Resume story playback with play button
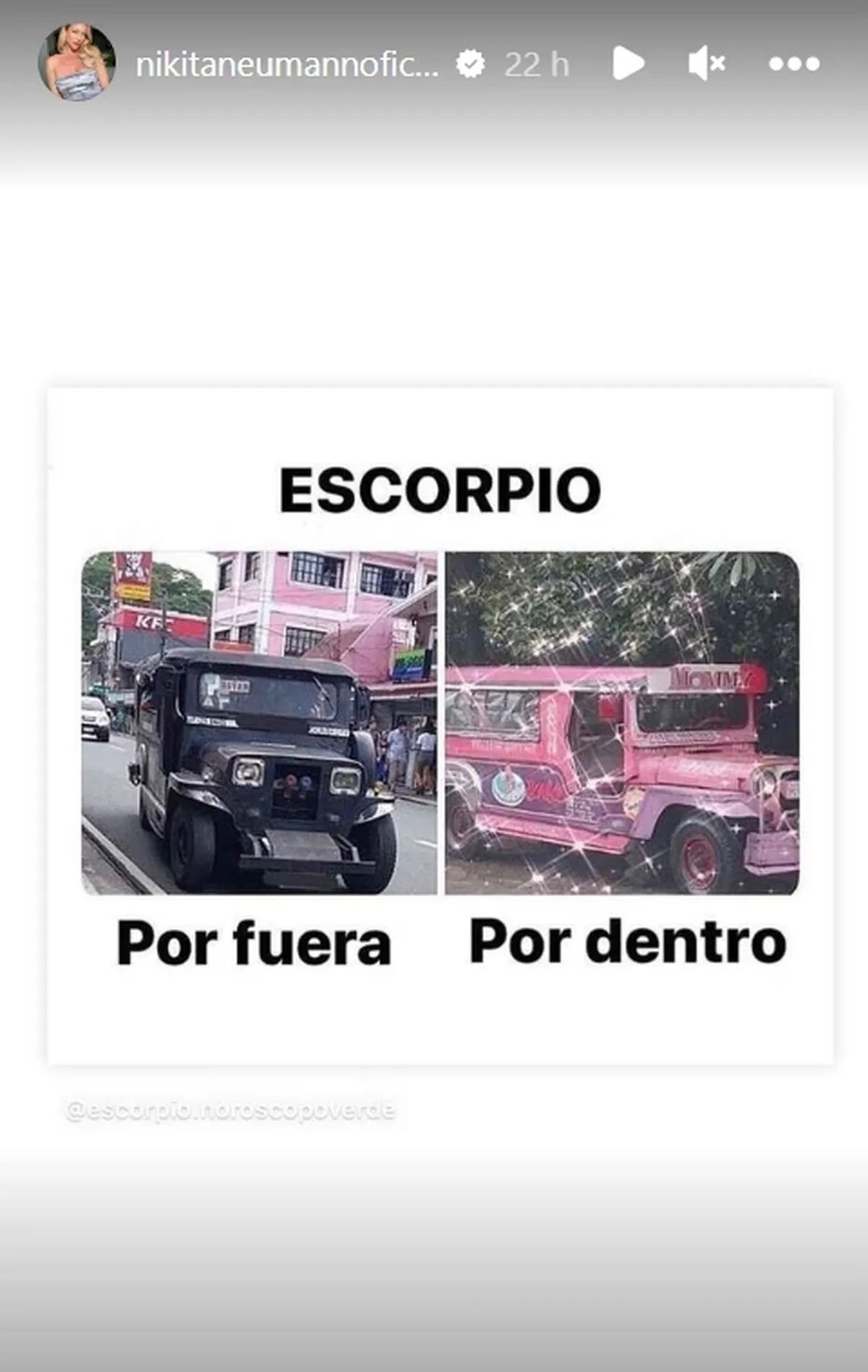Image resolution: width=868 pixels, height=1372 pixels. [628, 64]
